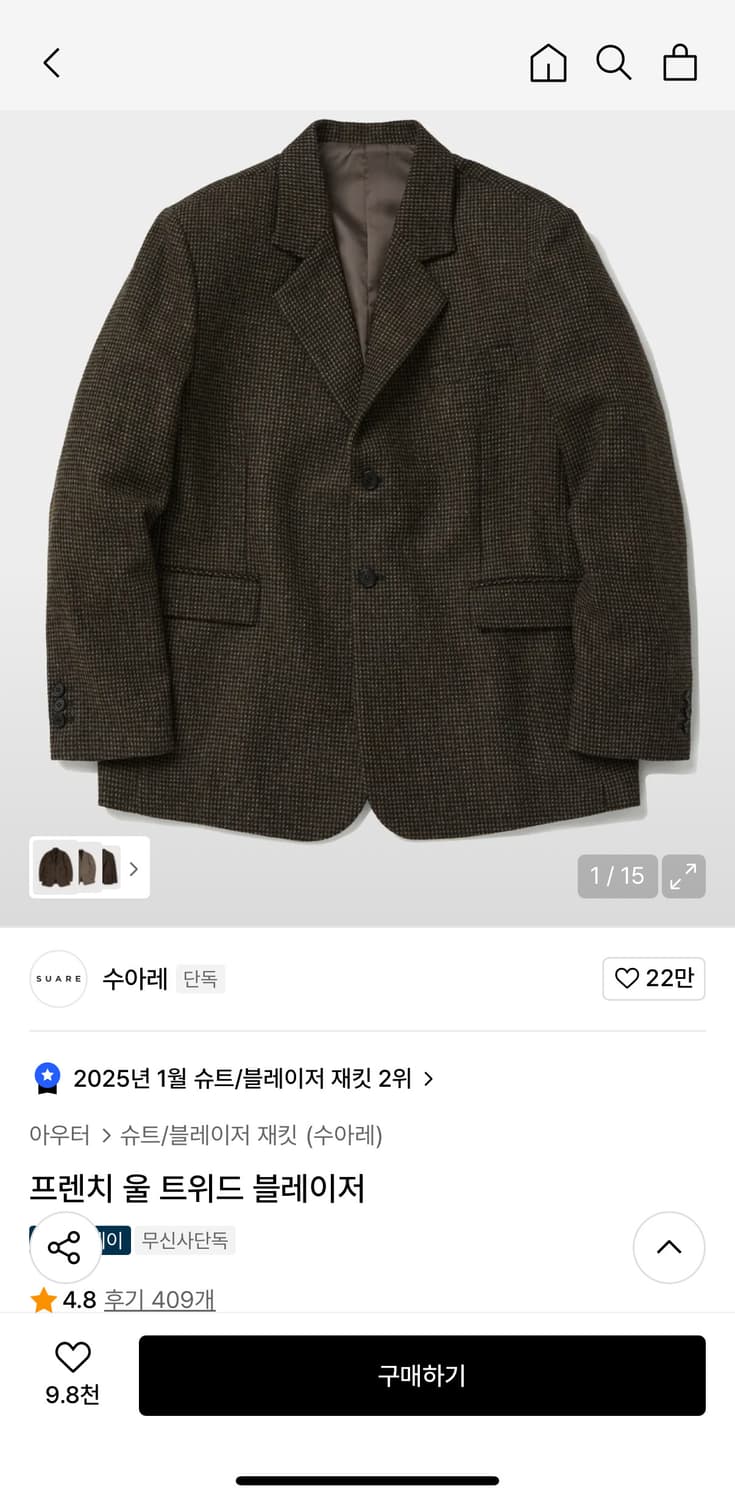Tap the back arrow icon

pyautogui.click(x=52, y=62)
